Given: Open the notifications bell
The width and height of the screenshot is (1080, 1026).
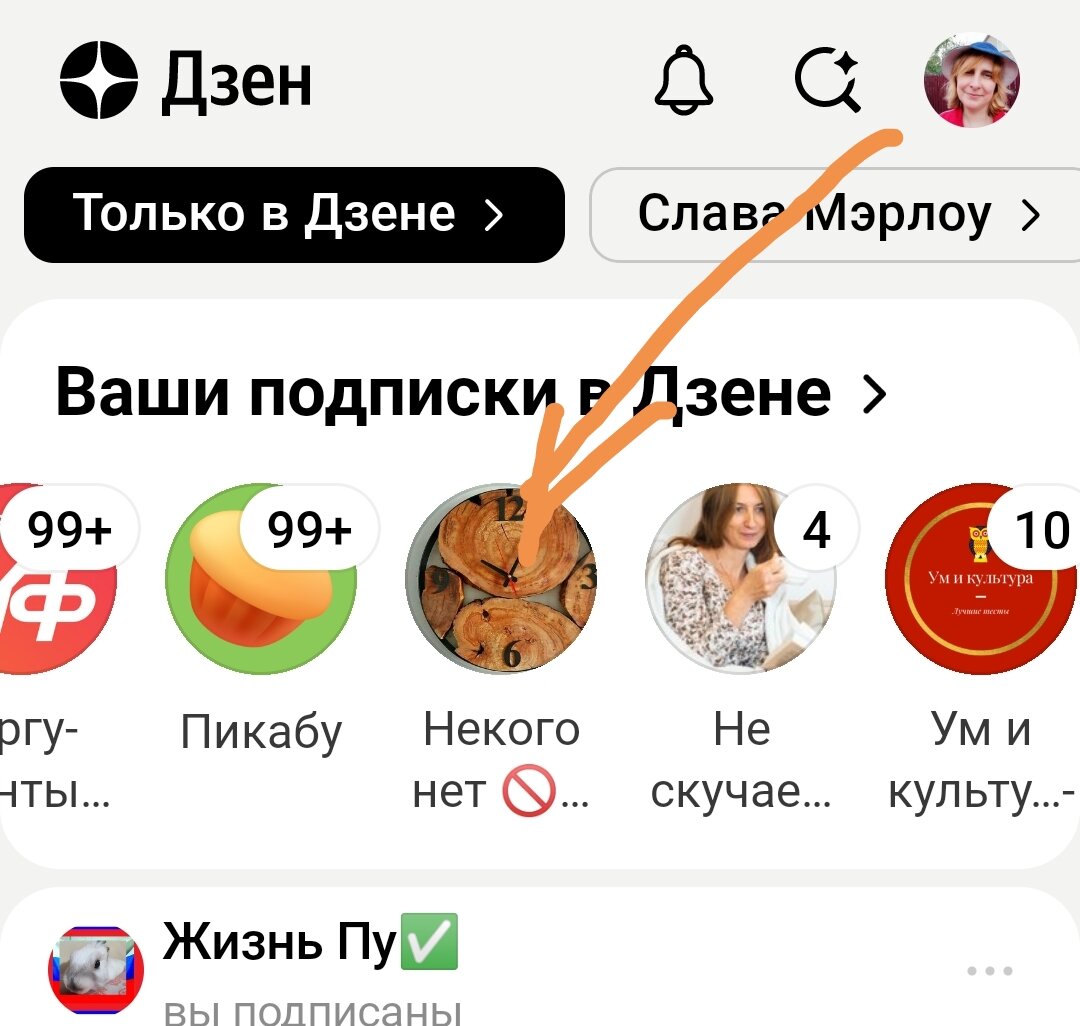Looking at the screenshot, I should 683,79.
